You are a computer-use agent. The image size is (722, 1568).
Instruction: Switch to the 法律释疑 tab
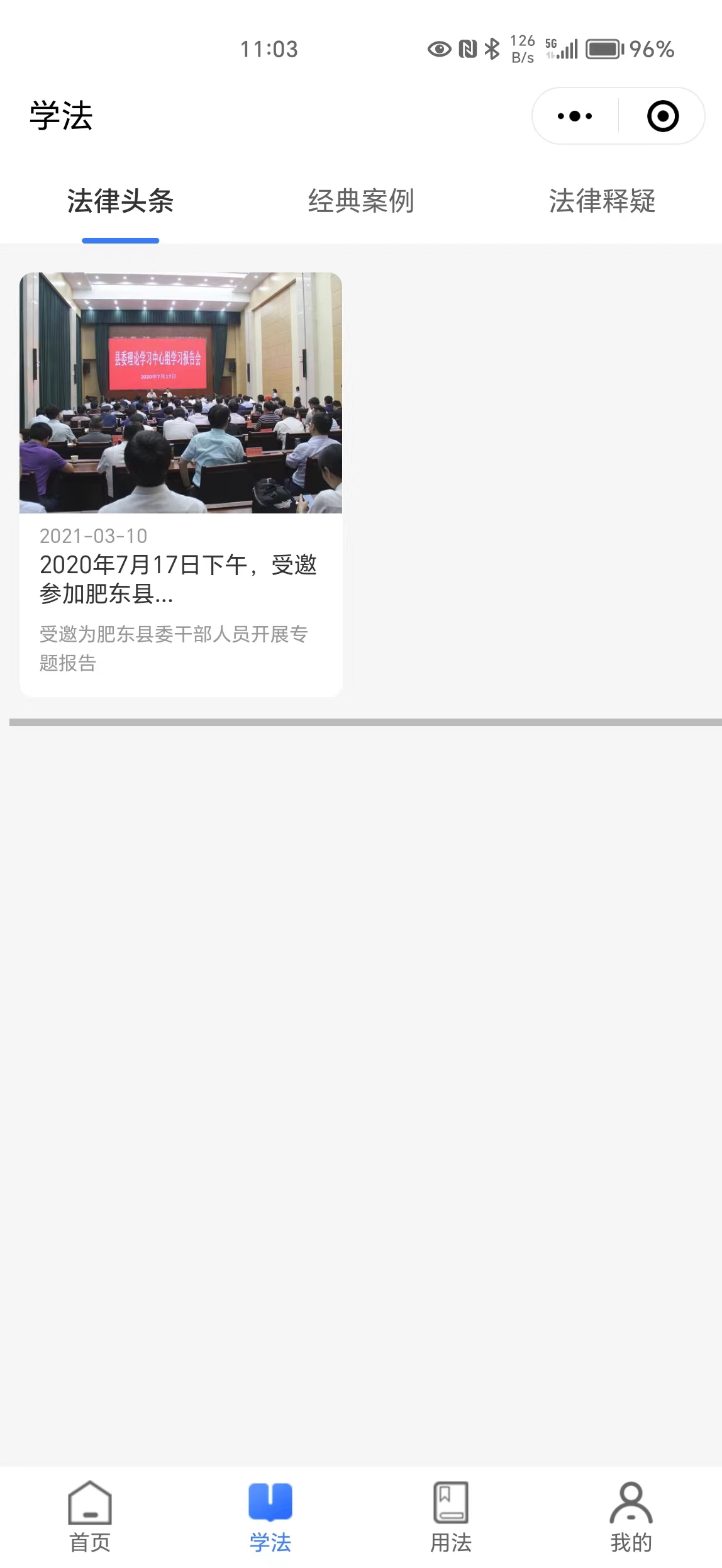click(602, 201)
